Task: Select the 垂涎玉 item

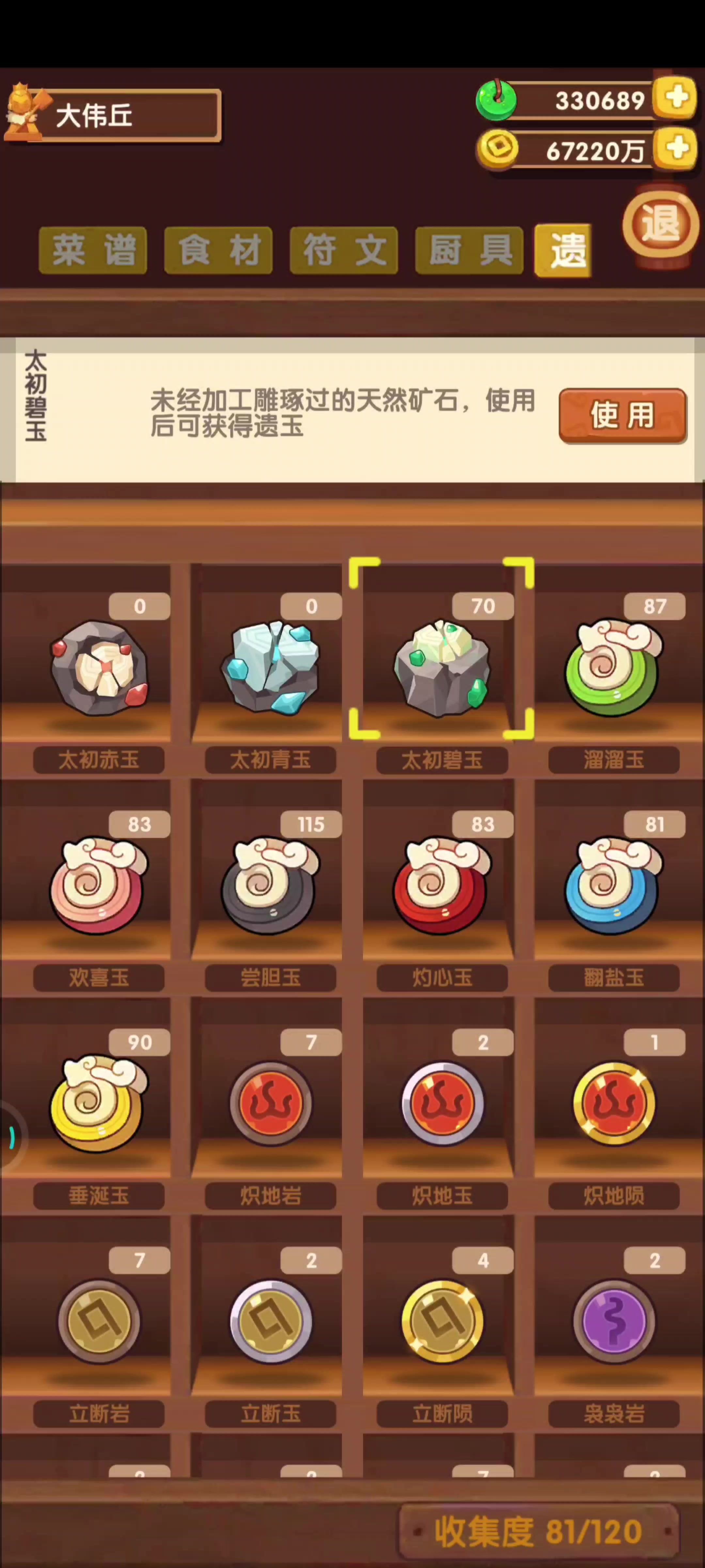Action: 99,1104
